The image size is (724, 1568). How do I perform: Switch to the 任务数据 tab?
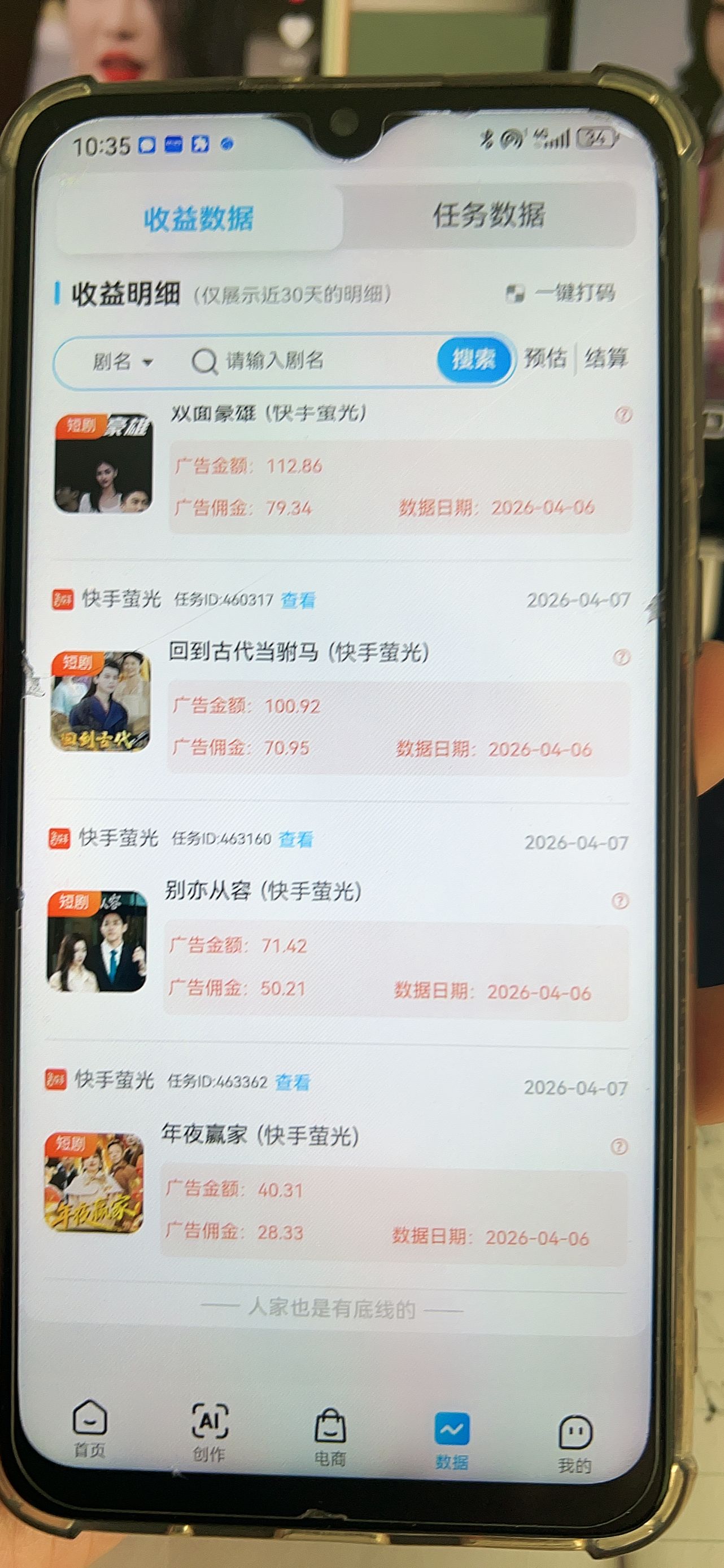pyautogui.click(x=489, y=215)
